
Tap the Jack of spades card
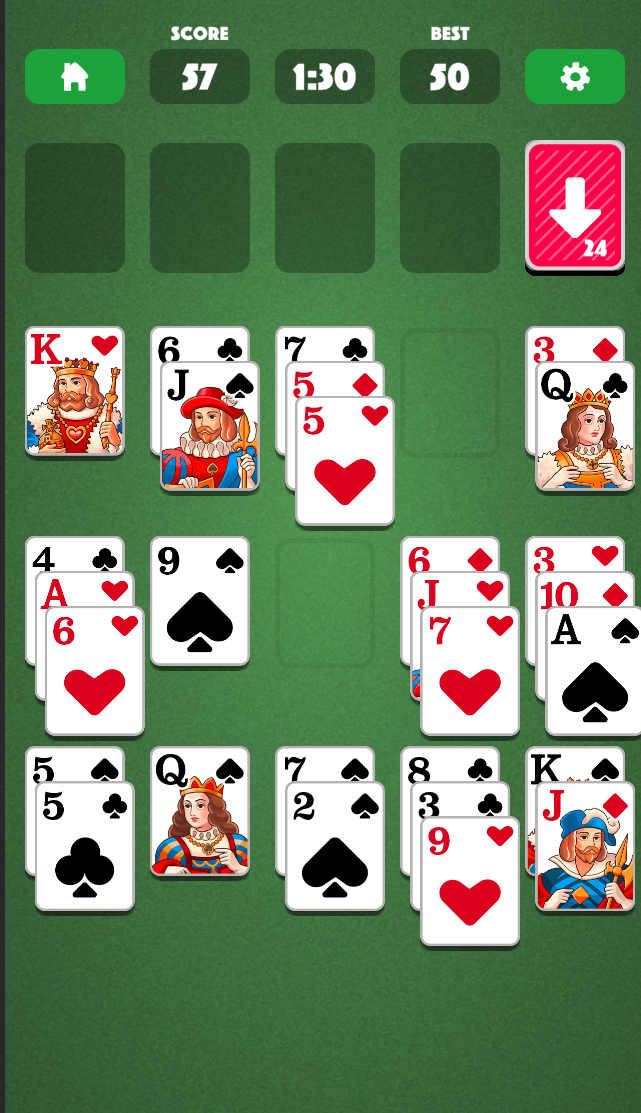pos(210,426)
